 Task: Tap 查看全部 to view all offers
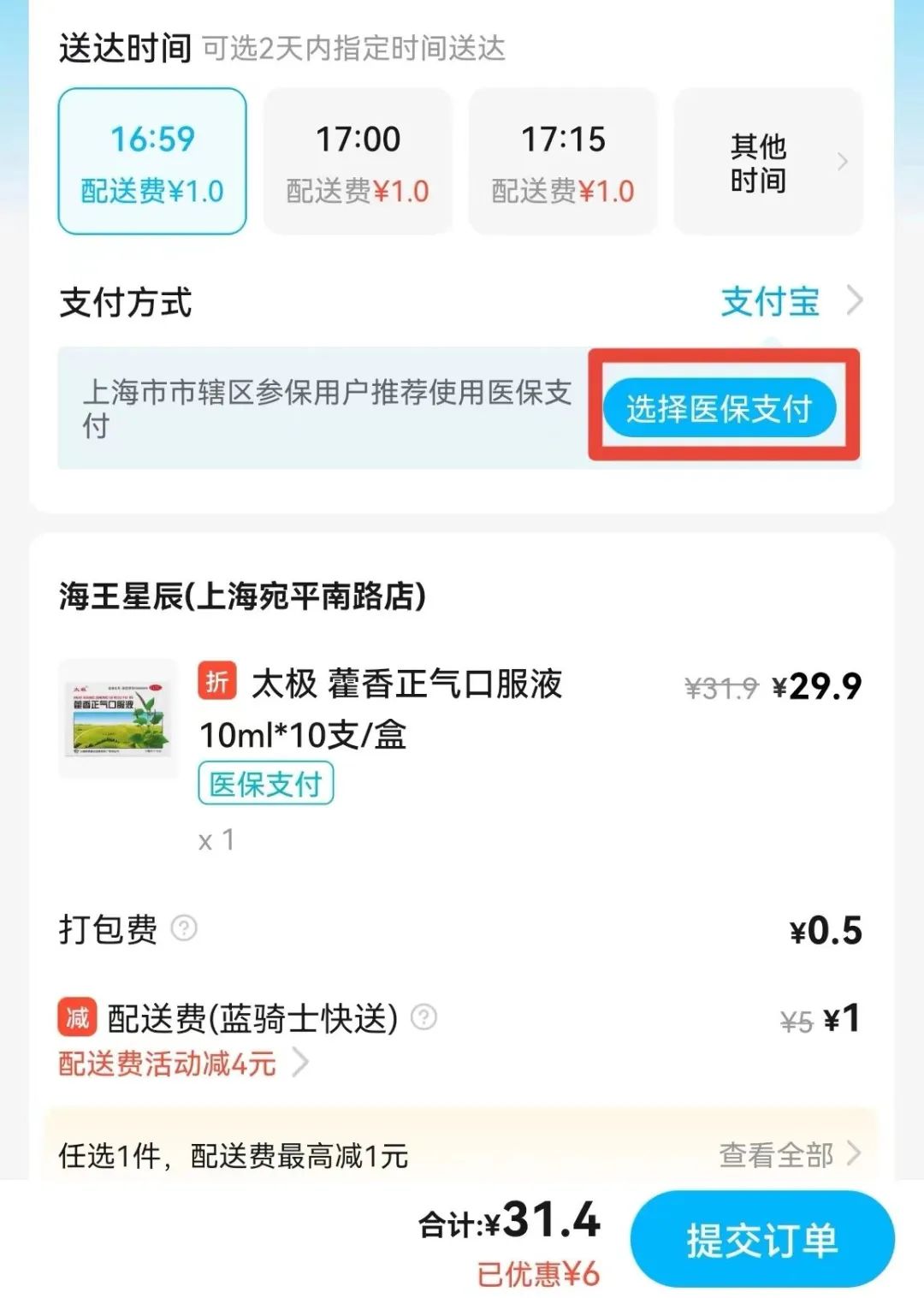(787, 1154)
